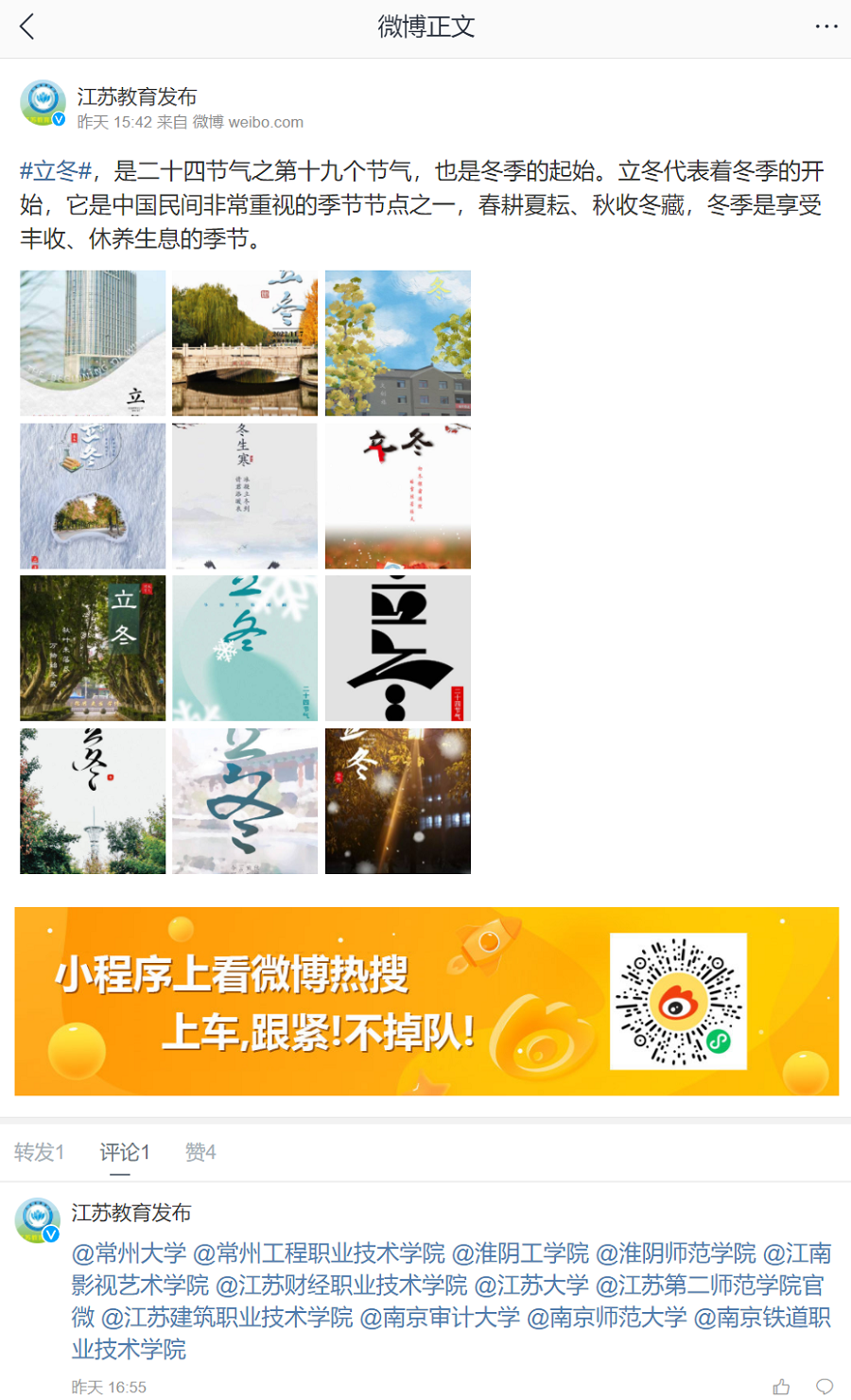The width and height of the screenshot is (851, 1400).
Task: Open the @淮阴工学院 mention link
Action: coord(520,1254)
